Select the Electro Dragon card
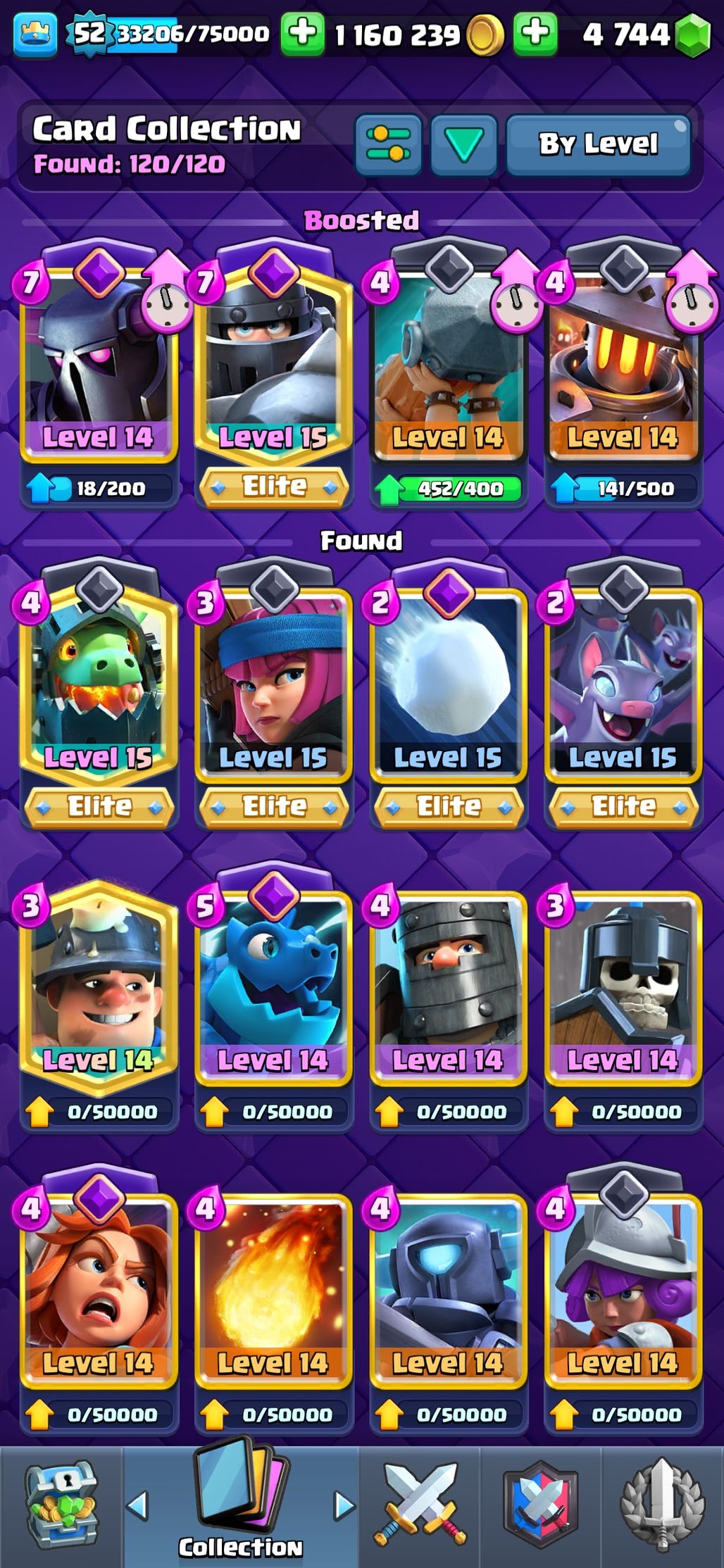Screen dimensions: 724x1568 (273, 986)
